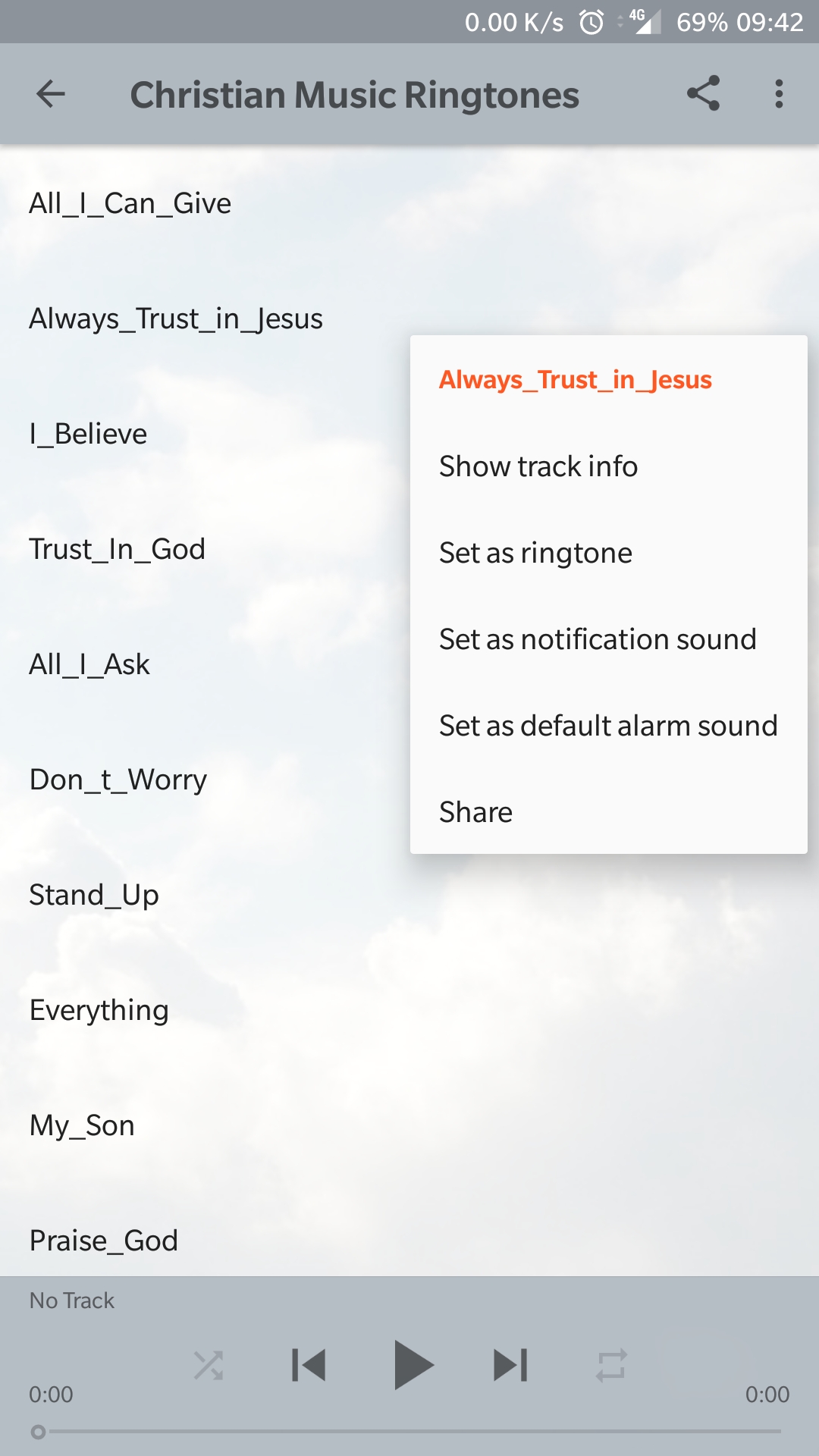Viewport: 819px width, 1456px height.
Task: Share the Always_Trust_in_Jesus track
Action: coord(476,811)
